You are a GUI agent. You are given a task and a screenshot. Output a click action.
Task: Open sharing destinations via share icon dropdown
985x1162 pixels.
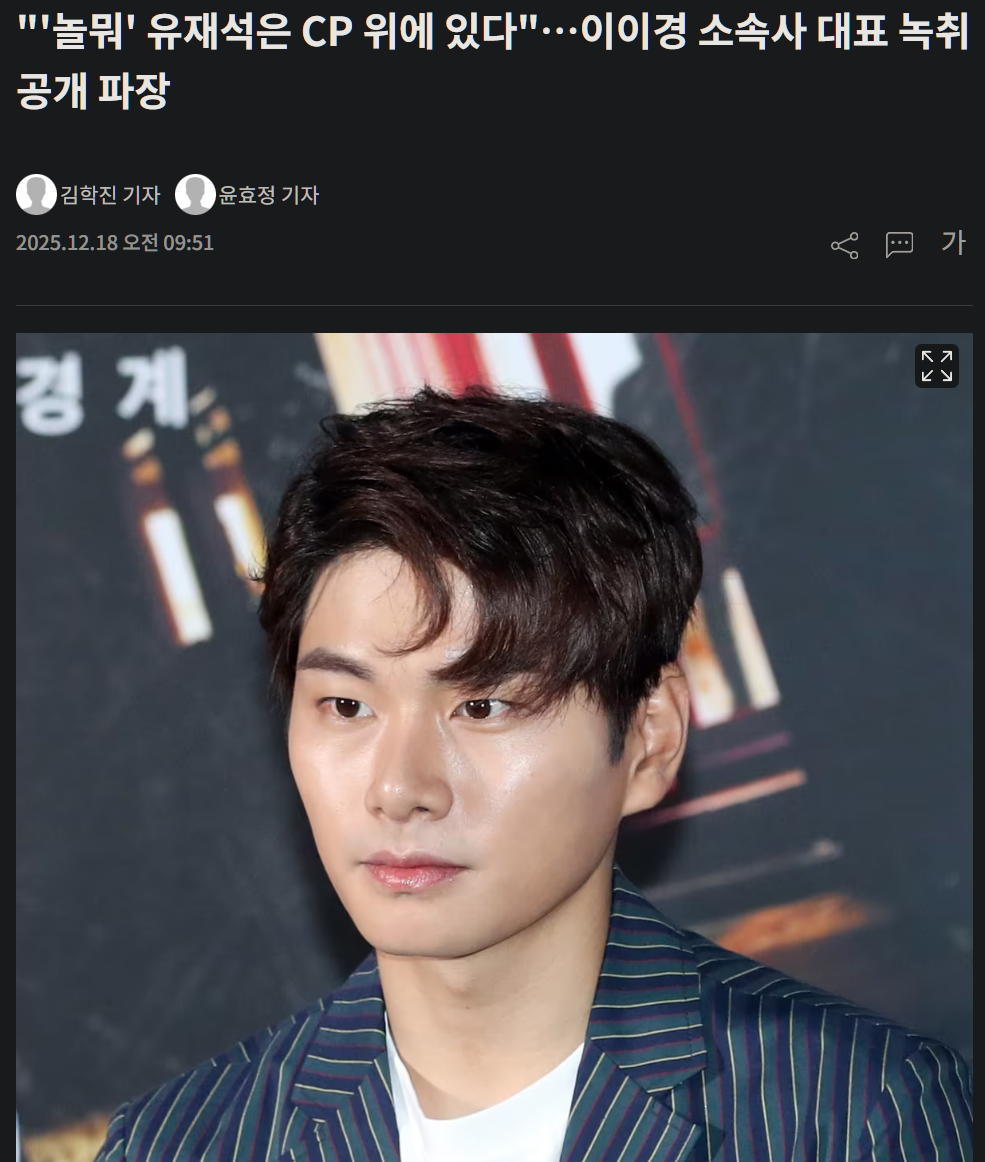[x=844, y=245]
